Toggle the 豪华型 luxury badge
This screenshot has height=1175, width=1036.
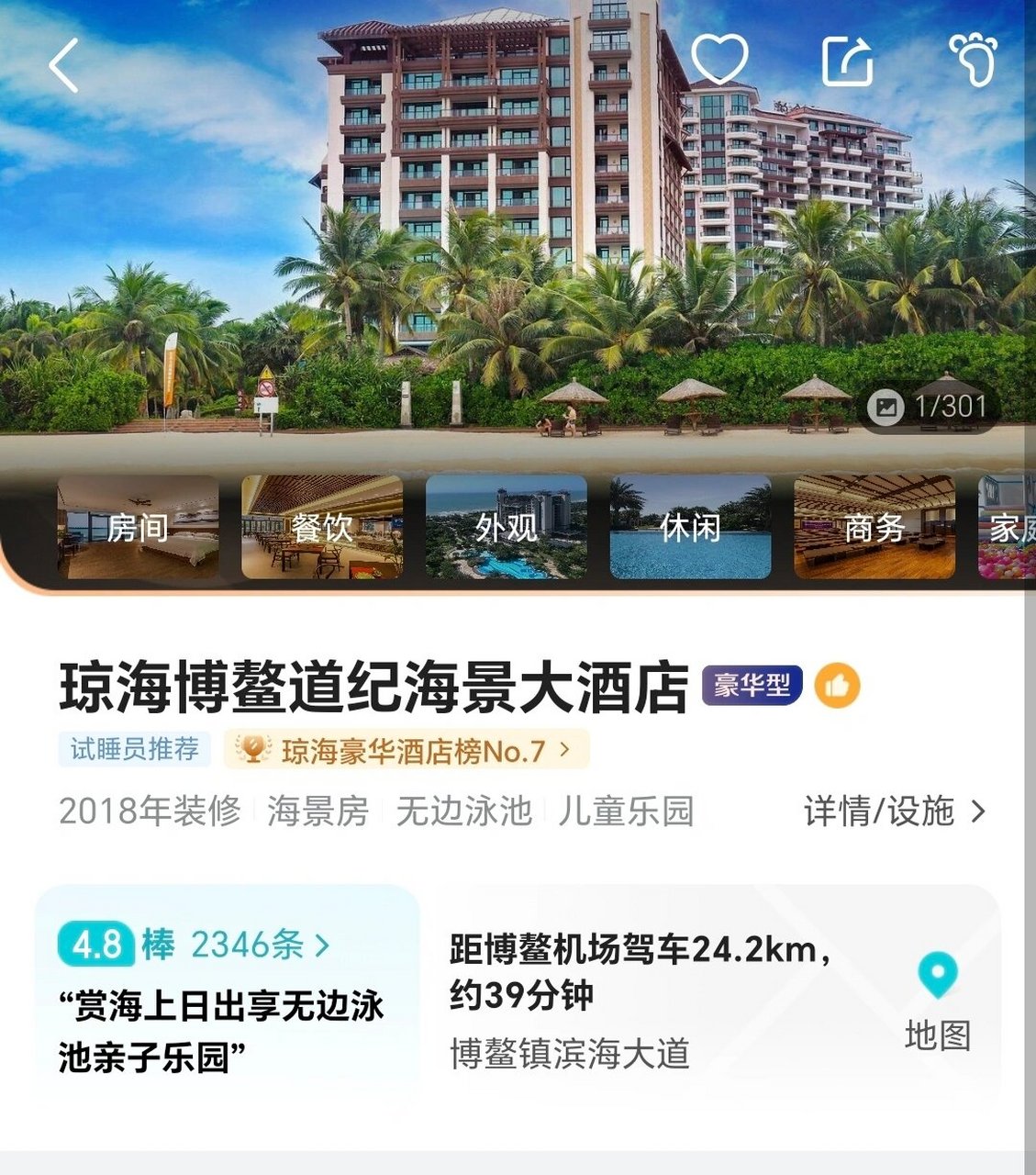tap(752, 686)
